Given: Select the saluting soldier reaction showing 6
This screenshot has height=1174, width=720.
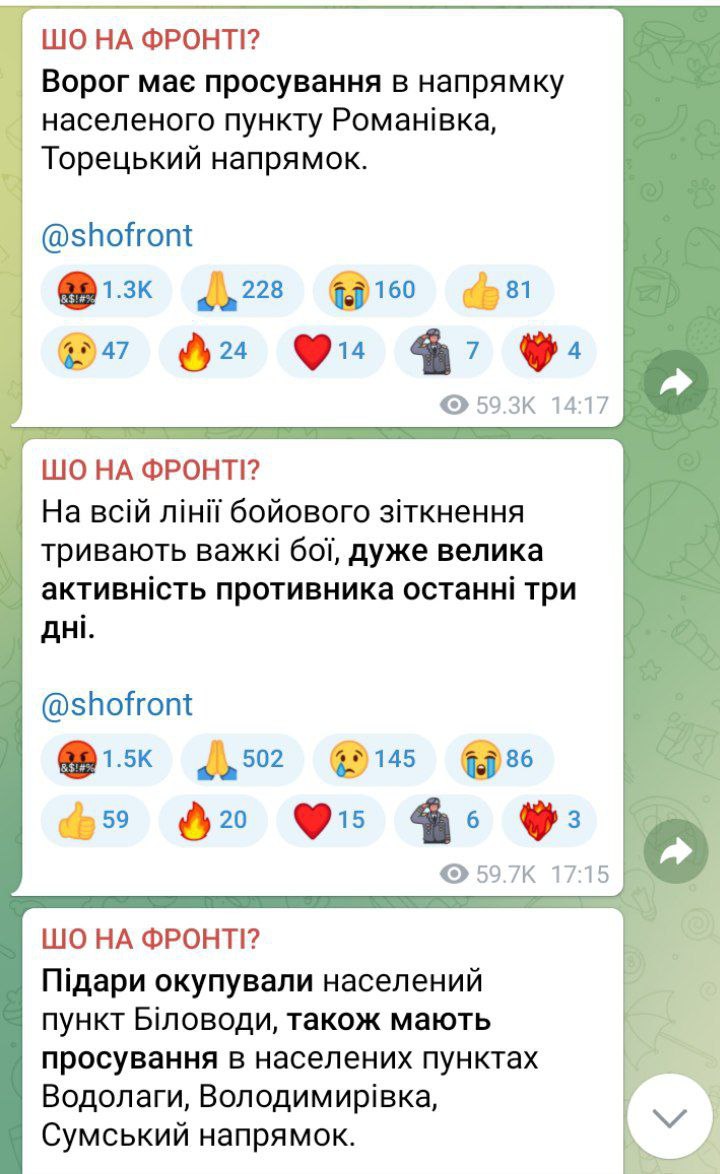Looking at the screenshot, I should click(x=444, y=819).
